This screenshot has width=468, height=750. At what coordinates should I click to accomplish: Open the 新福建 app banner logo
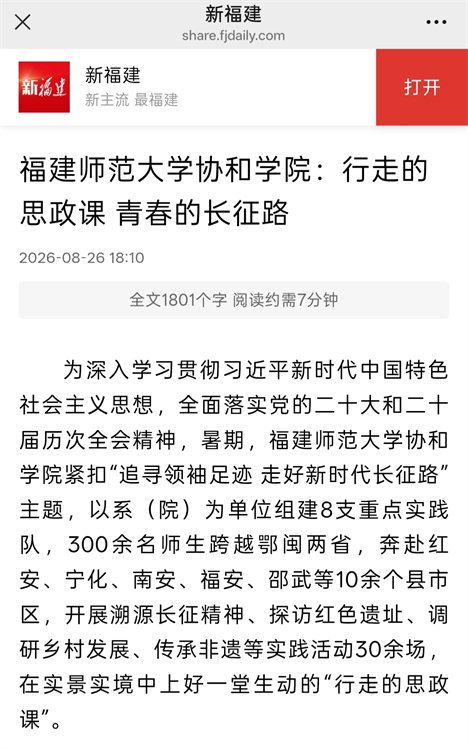(44, 87)
